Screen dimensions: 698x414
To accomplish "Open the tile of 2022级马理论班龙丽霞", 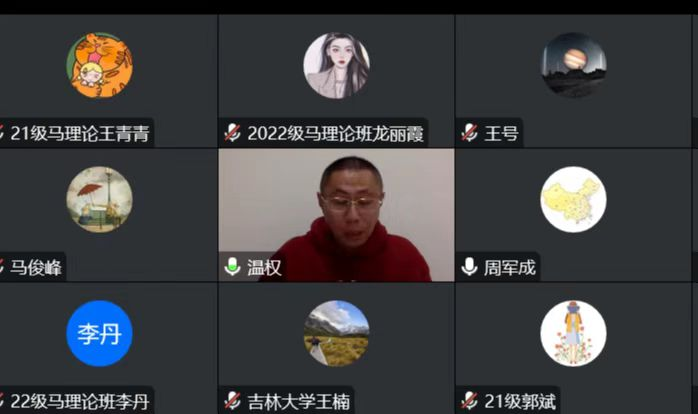I will 336,80.
